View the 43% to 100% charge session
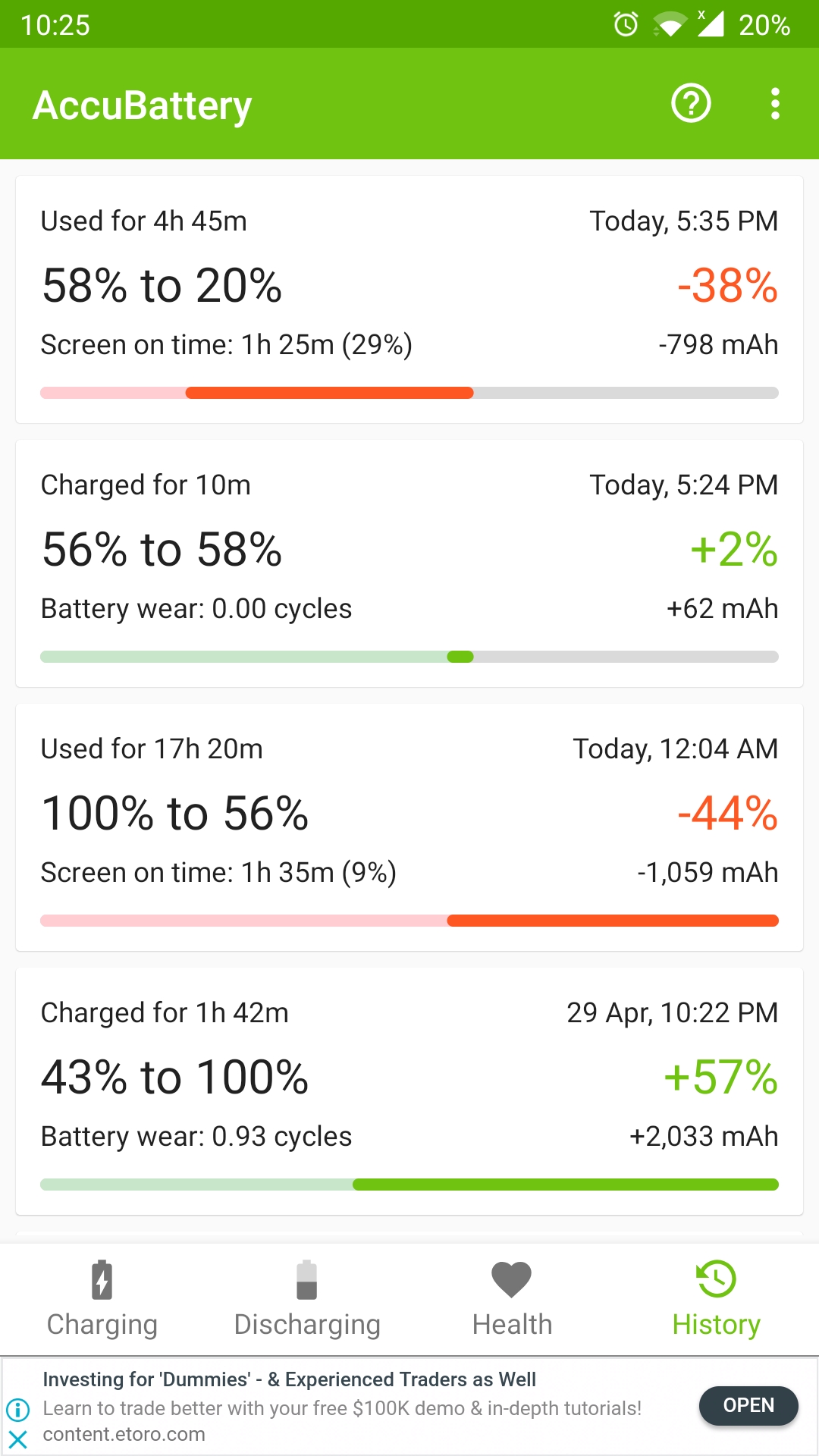This screenshot has width=819, height=1456. point(409,1091)
